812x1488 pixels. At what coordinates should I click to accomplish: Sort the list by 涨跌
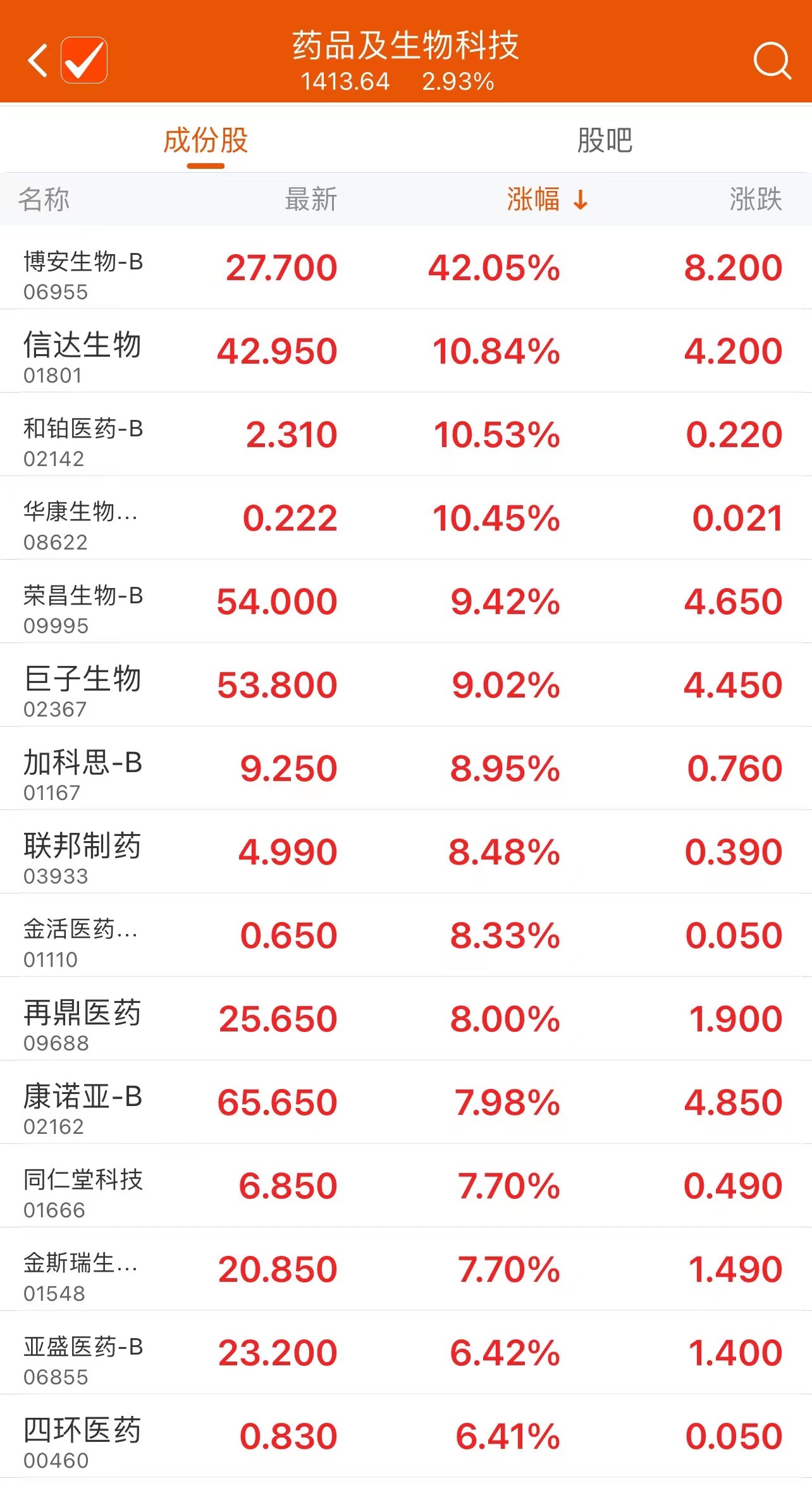point(755,200)
